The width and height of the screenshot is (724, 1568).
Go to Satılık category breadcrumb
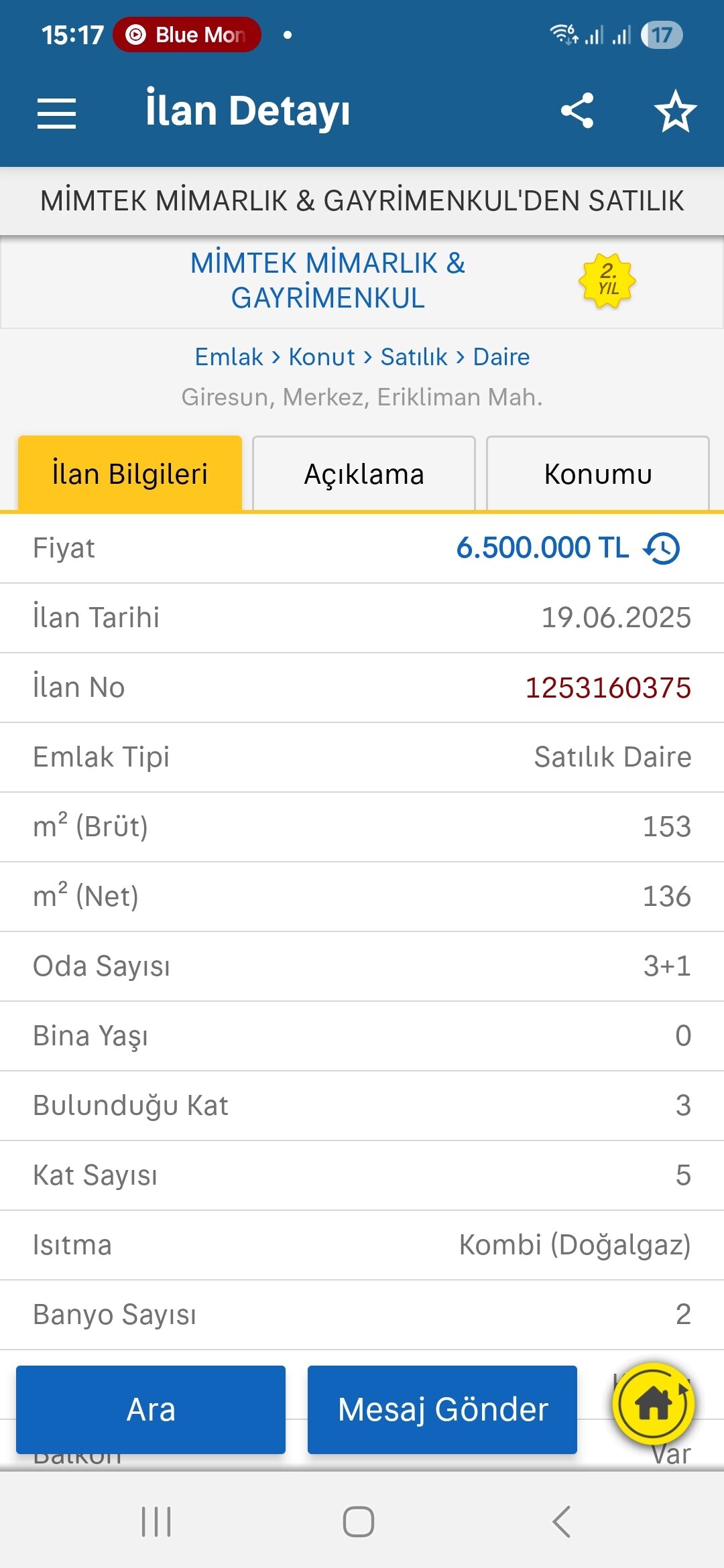414,357
